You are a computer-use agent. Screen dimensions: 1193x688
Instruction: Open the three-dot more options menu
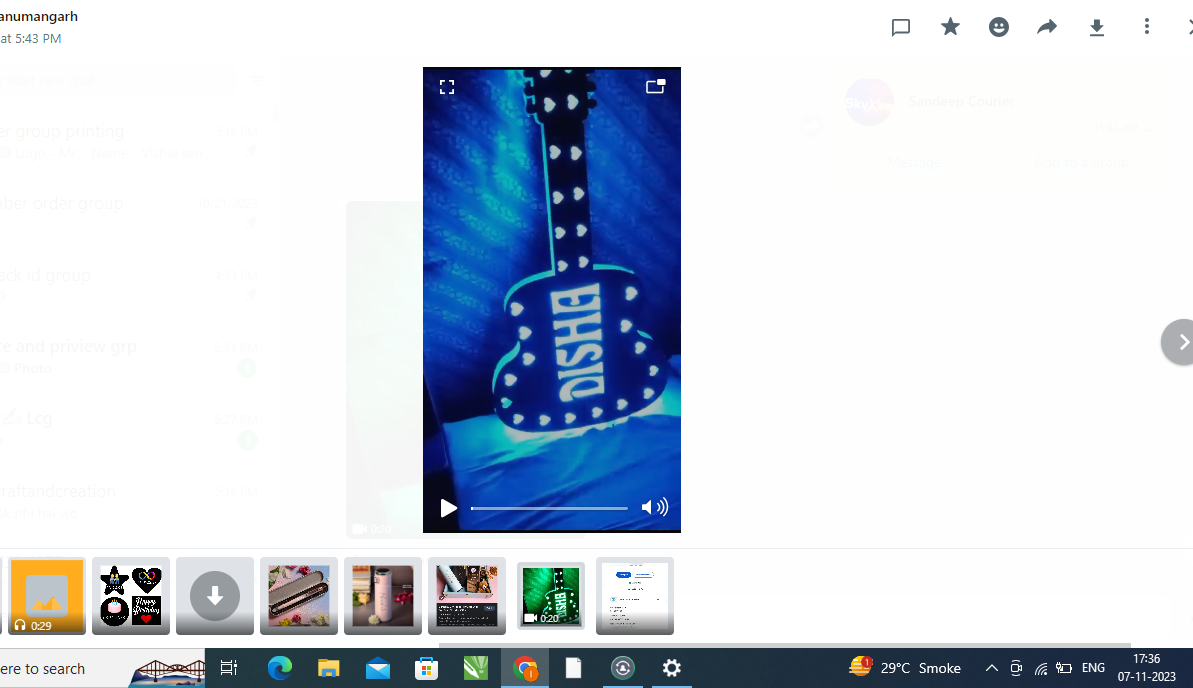pos(1146,28)
